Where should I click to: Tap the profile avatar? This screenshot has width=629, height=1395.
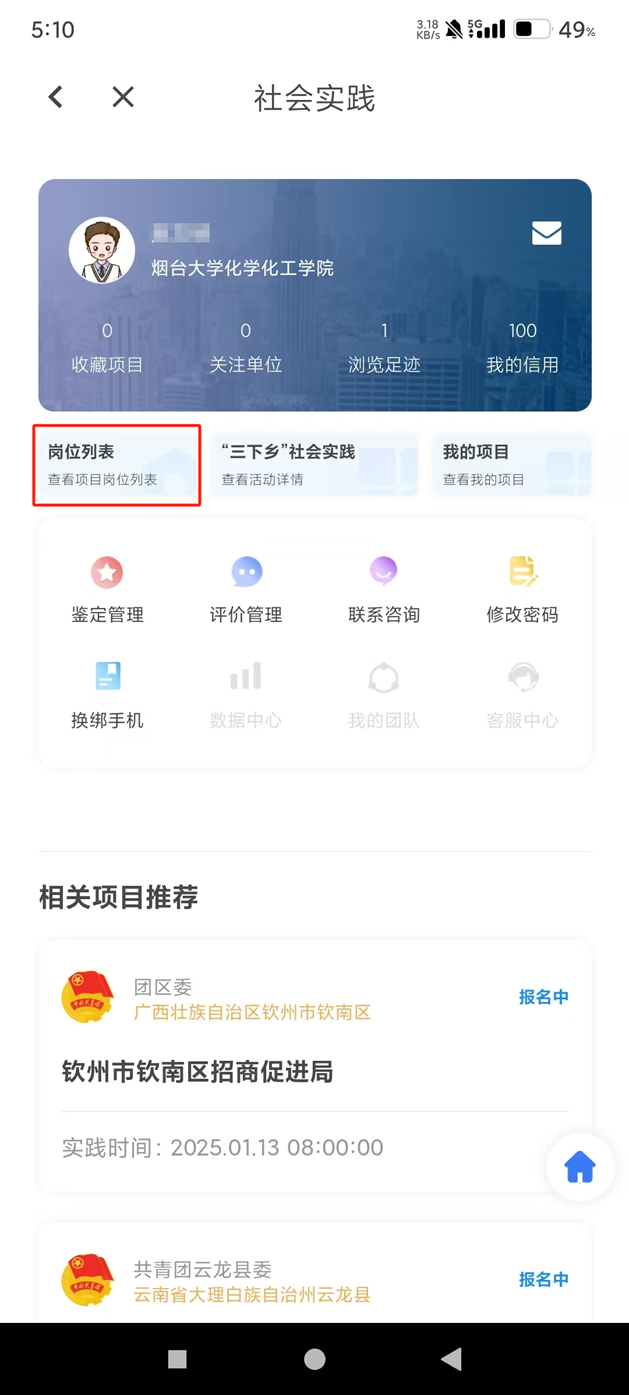click(102, 251)
